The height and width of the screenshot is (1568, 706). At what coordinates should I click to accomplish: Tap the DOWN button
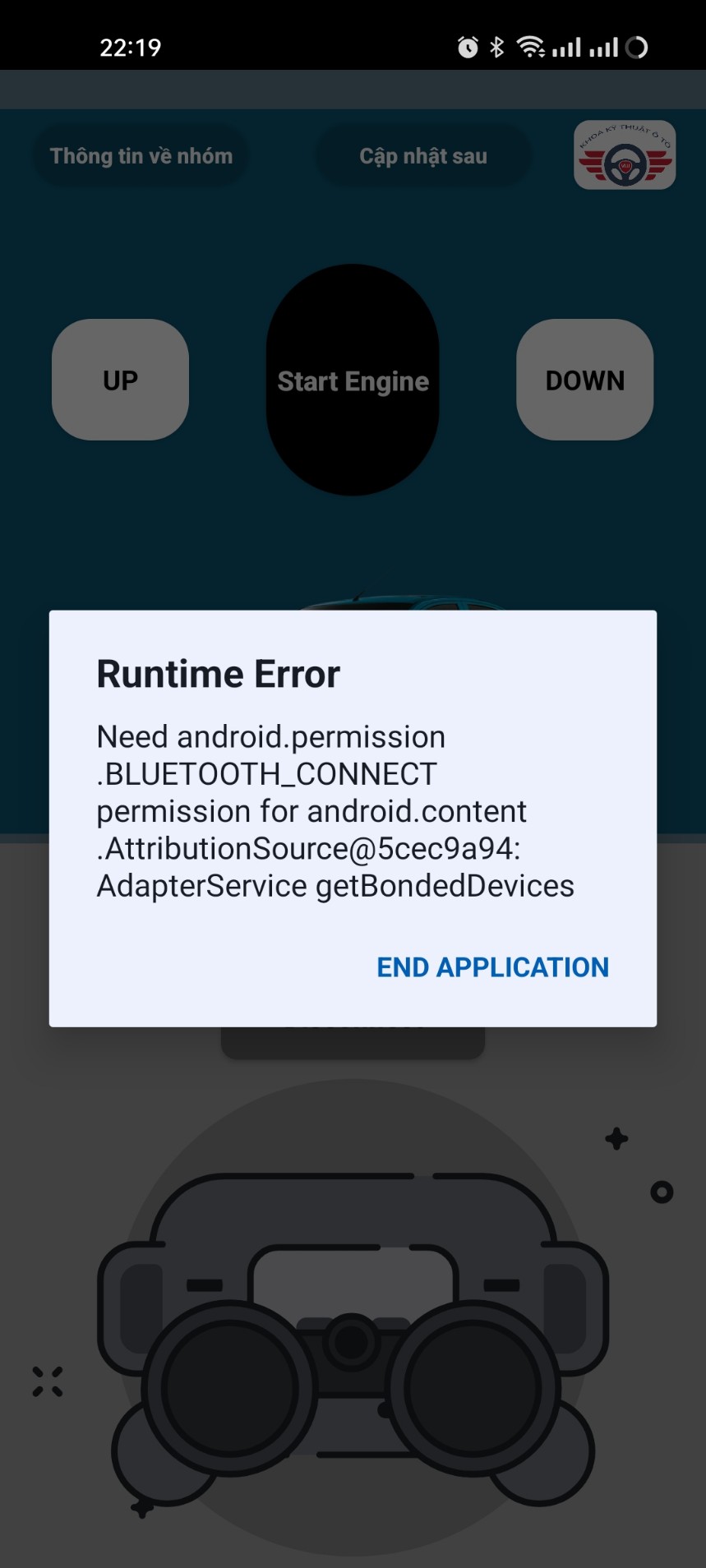(584, 380)
